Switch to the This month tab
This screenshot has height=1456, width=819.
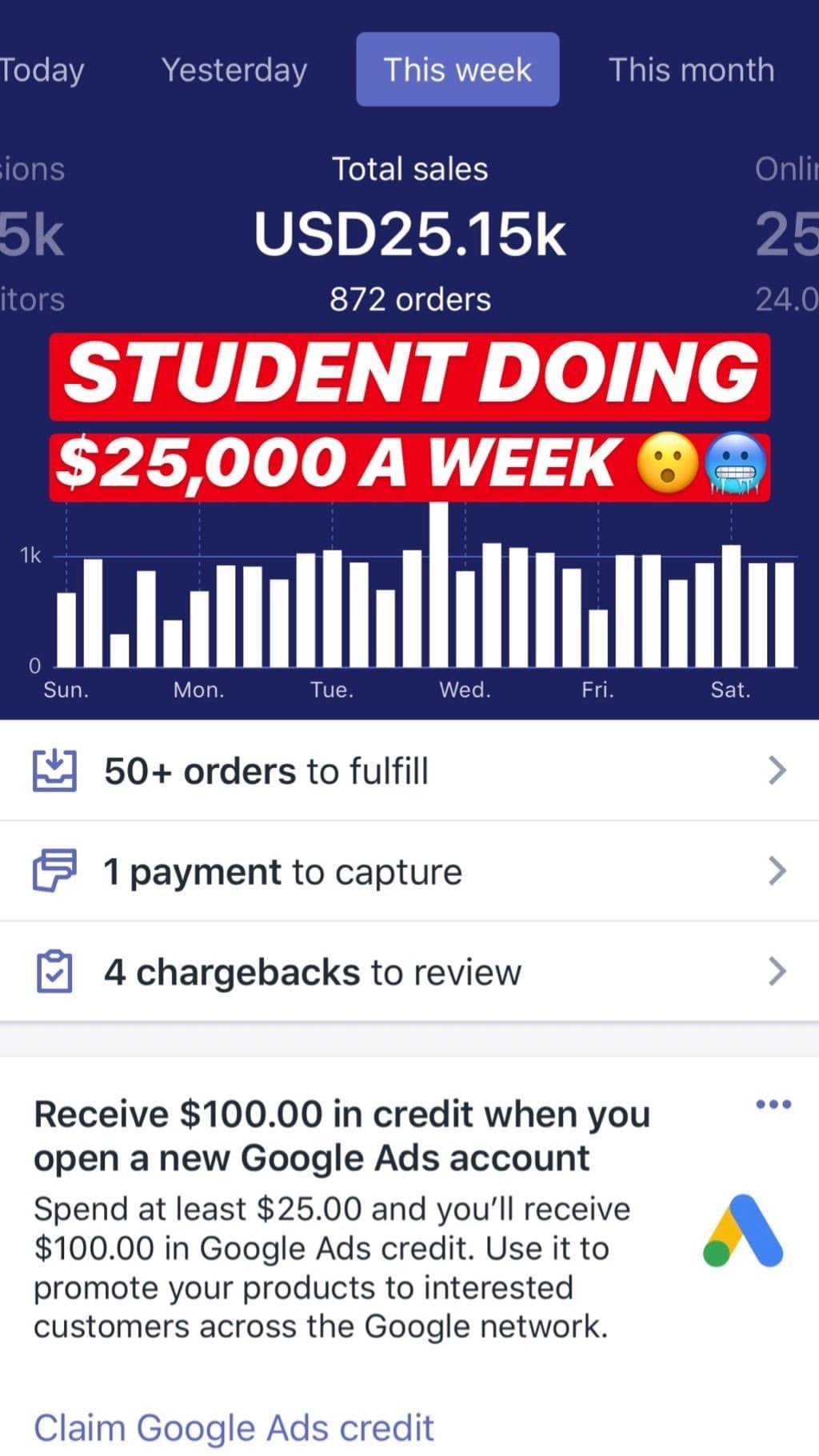[x=691, y=70]
